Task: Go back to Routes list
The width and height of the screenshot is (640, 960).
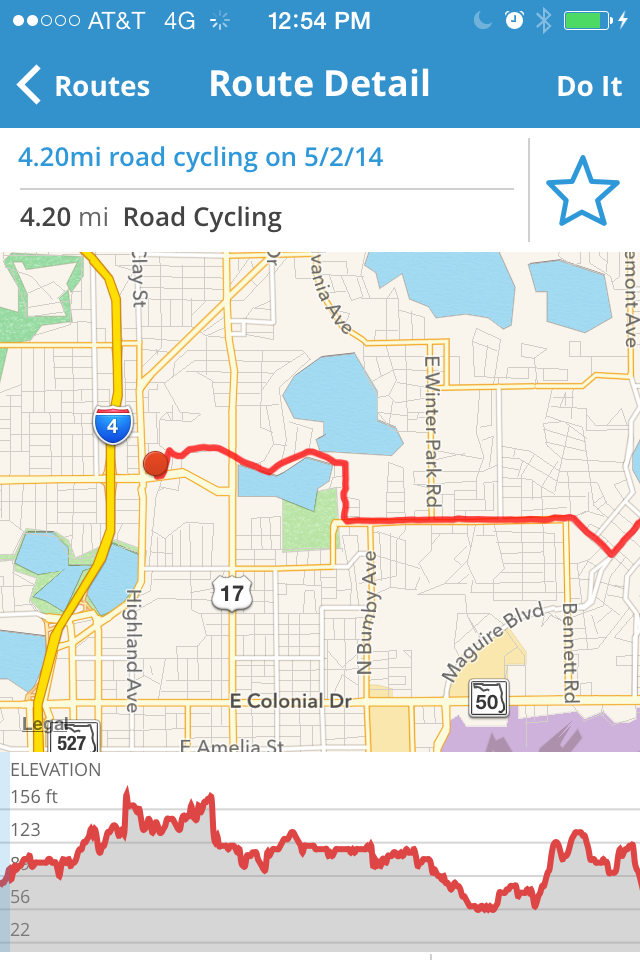Action: tap(84, 86)
